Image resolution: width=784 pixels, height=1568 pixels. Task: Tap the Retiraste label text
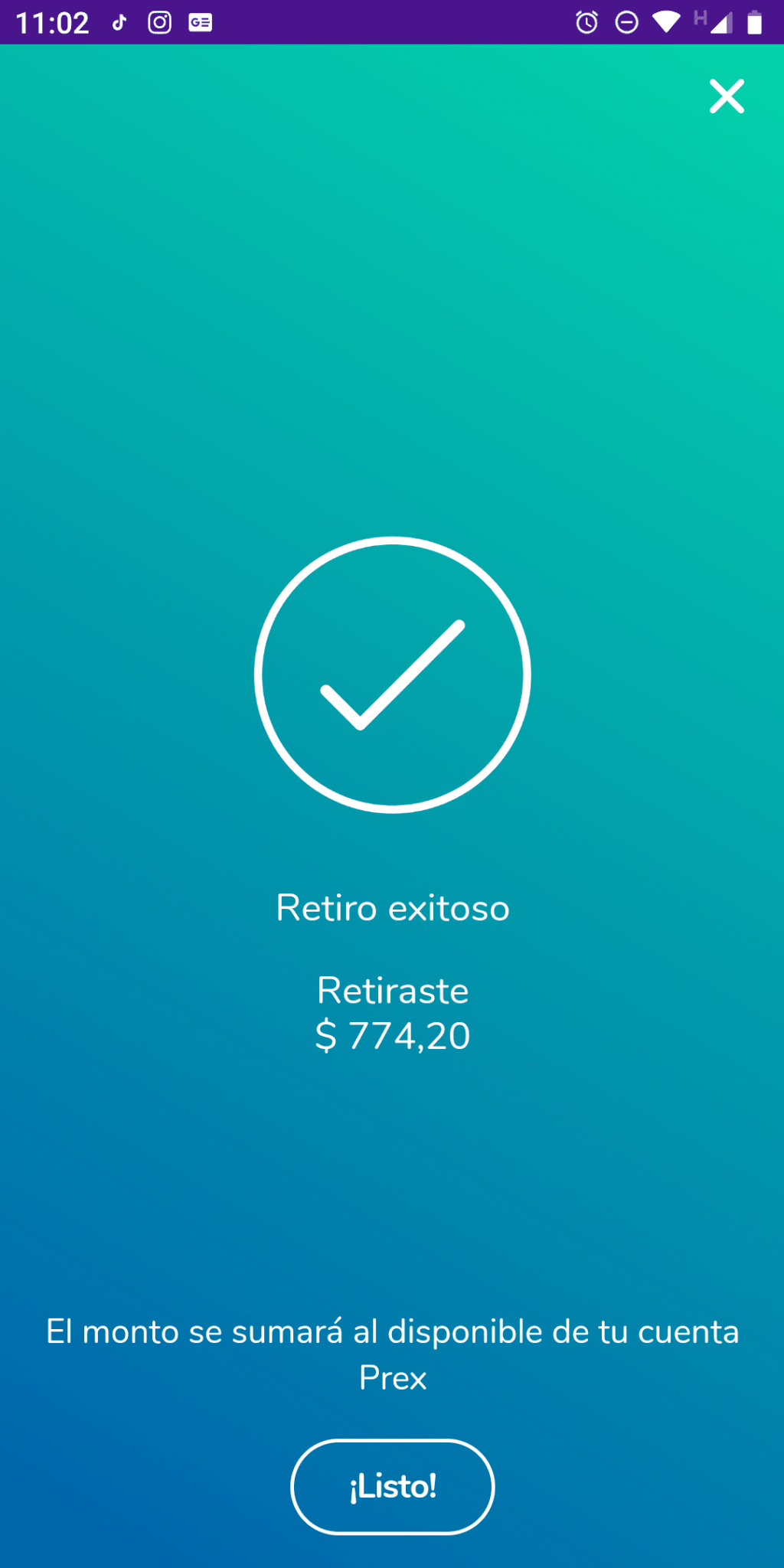point(392,990)
